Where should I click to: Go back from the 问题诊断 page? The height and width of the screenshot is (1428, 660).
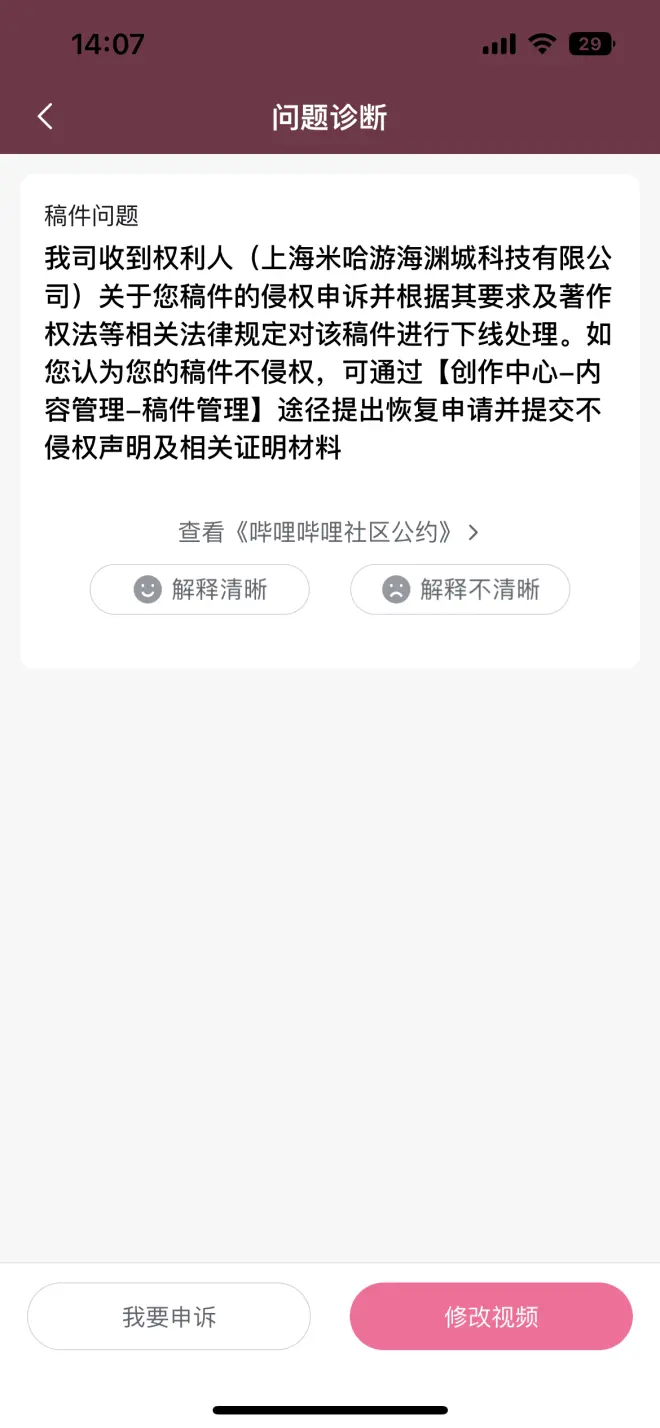(45, 116)
